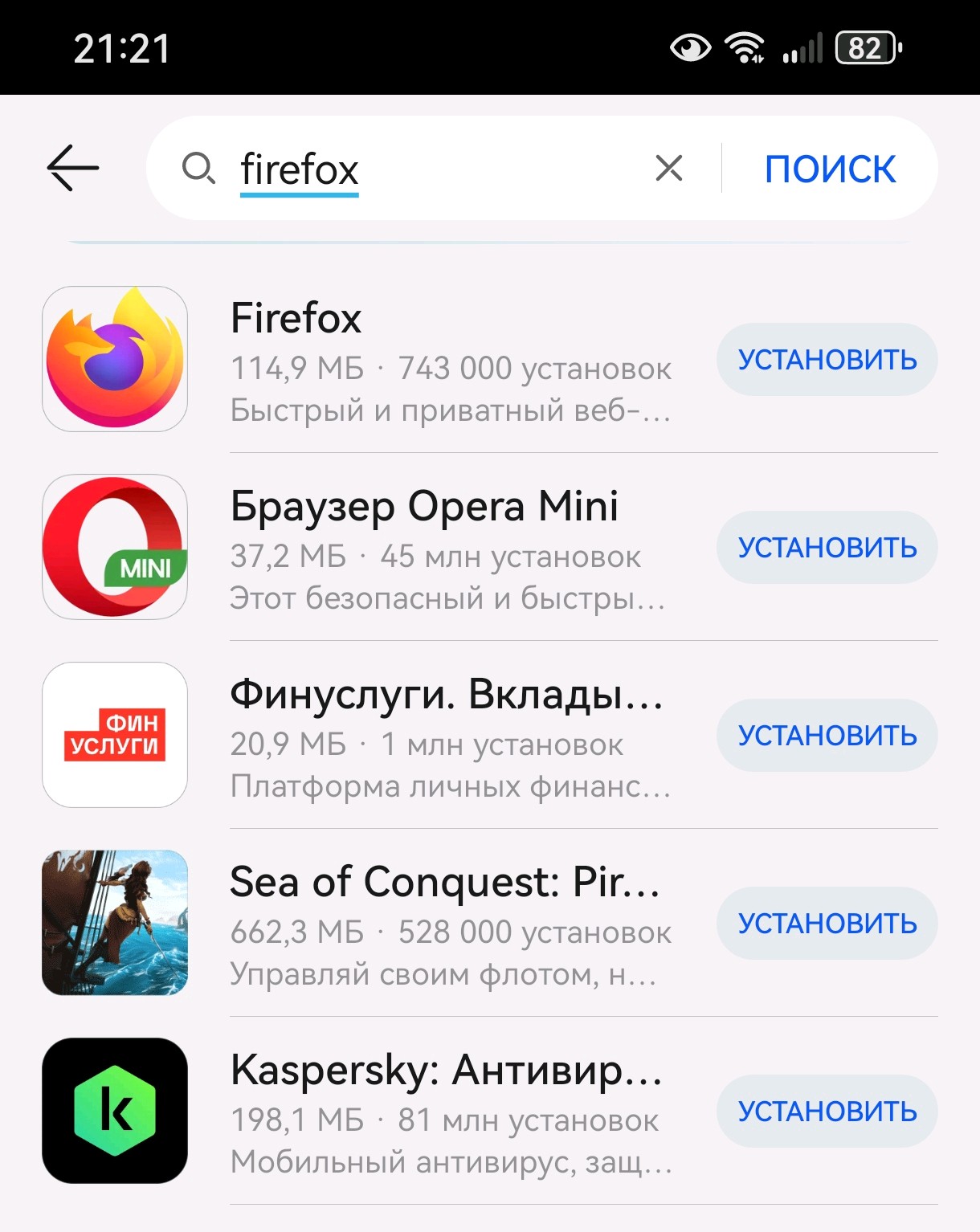980x1232 pixels.
Task: Install the Финуслуги app
Action: tap(827, 736)
